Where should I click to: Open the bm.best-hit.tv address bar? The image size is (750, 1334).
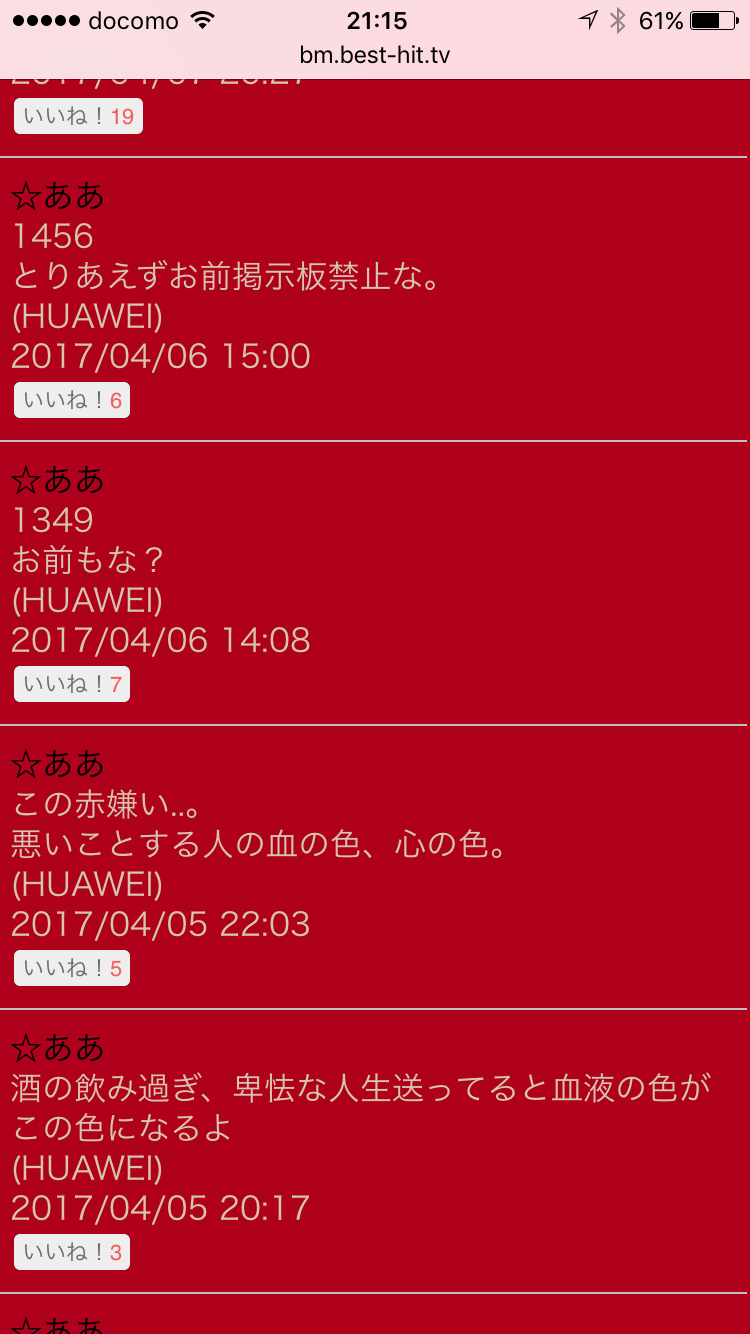coord(375,55)
